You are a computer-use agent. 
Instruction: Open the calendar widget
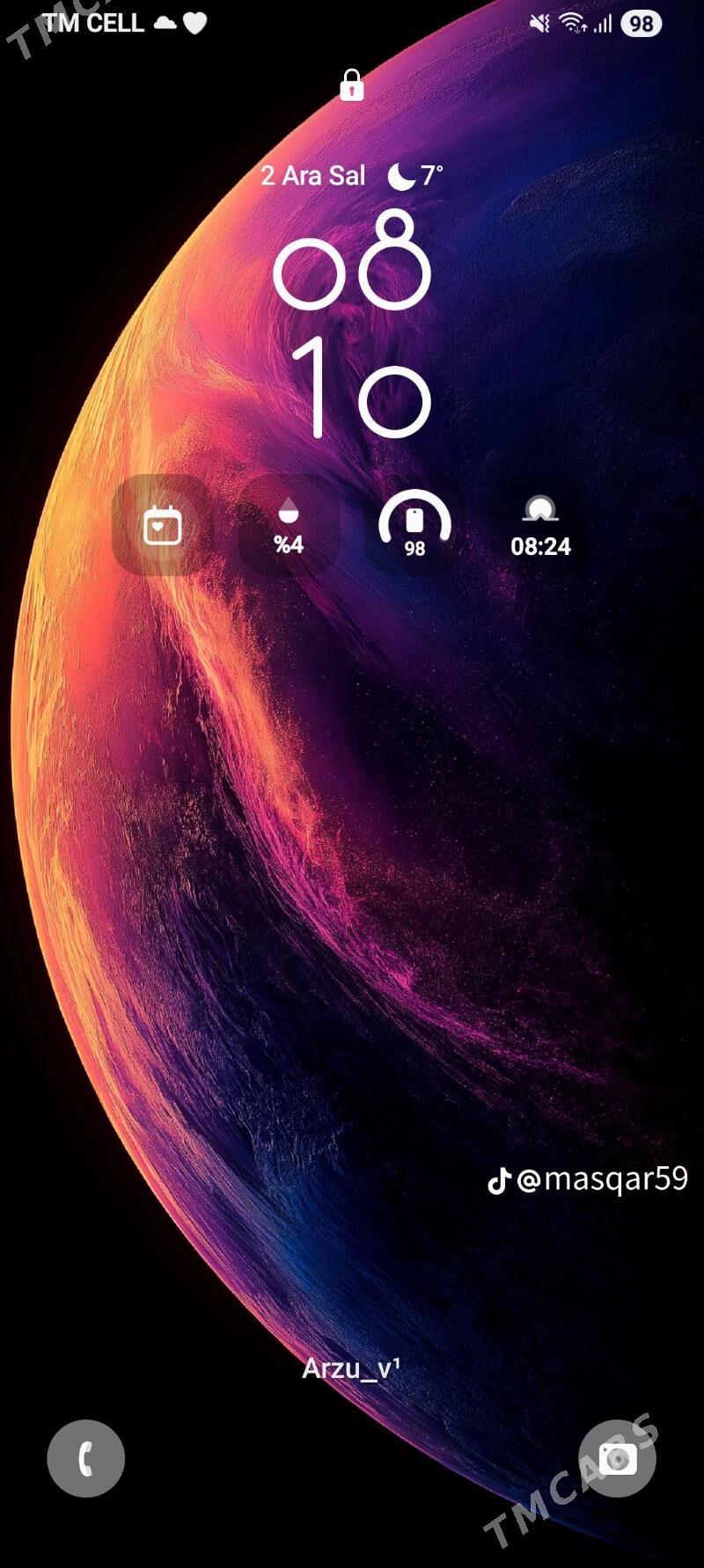tap(162, 526)
